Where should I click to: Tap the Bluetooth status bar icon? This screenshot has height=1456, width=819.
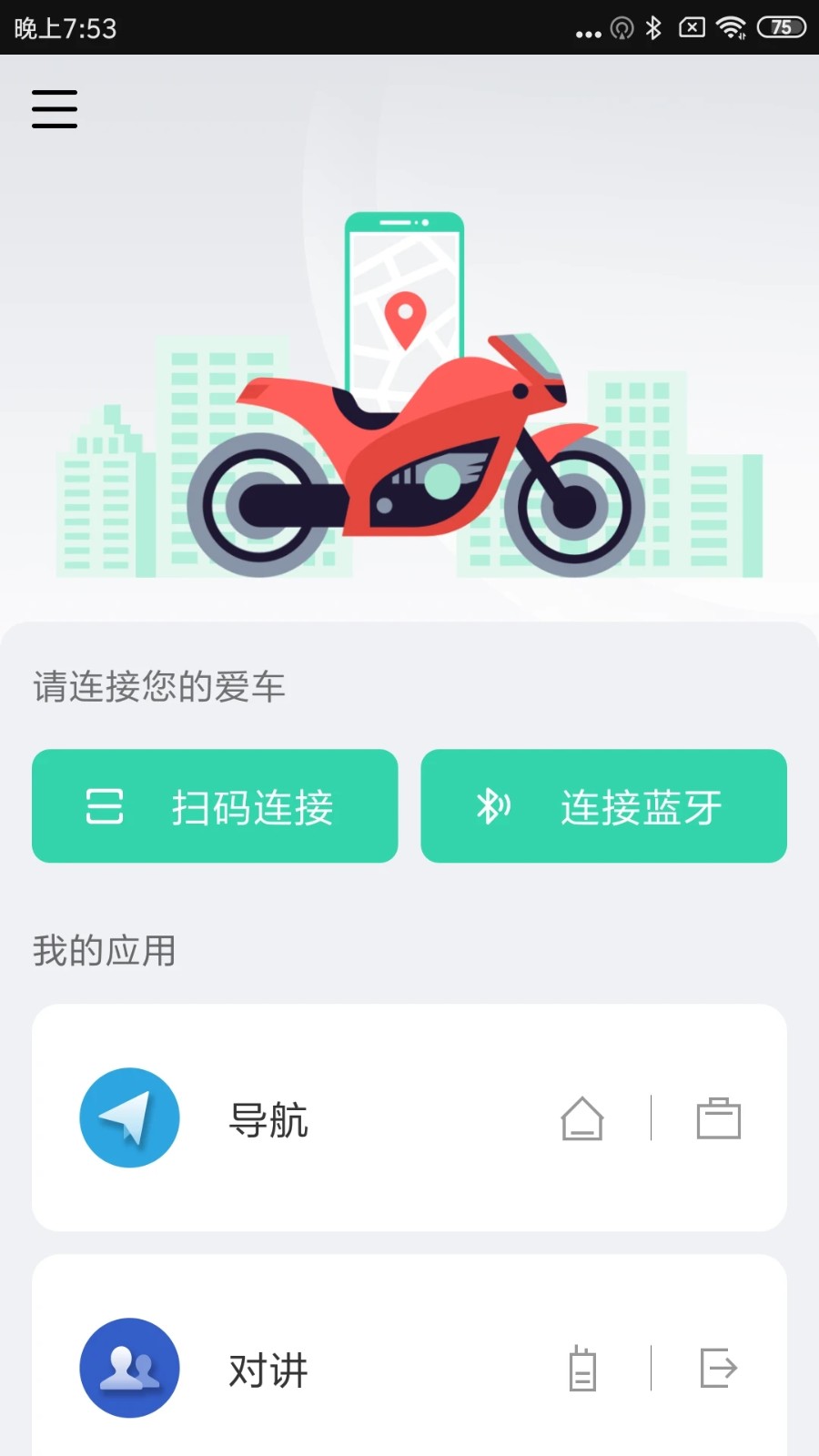(x=652, y=28)
